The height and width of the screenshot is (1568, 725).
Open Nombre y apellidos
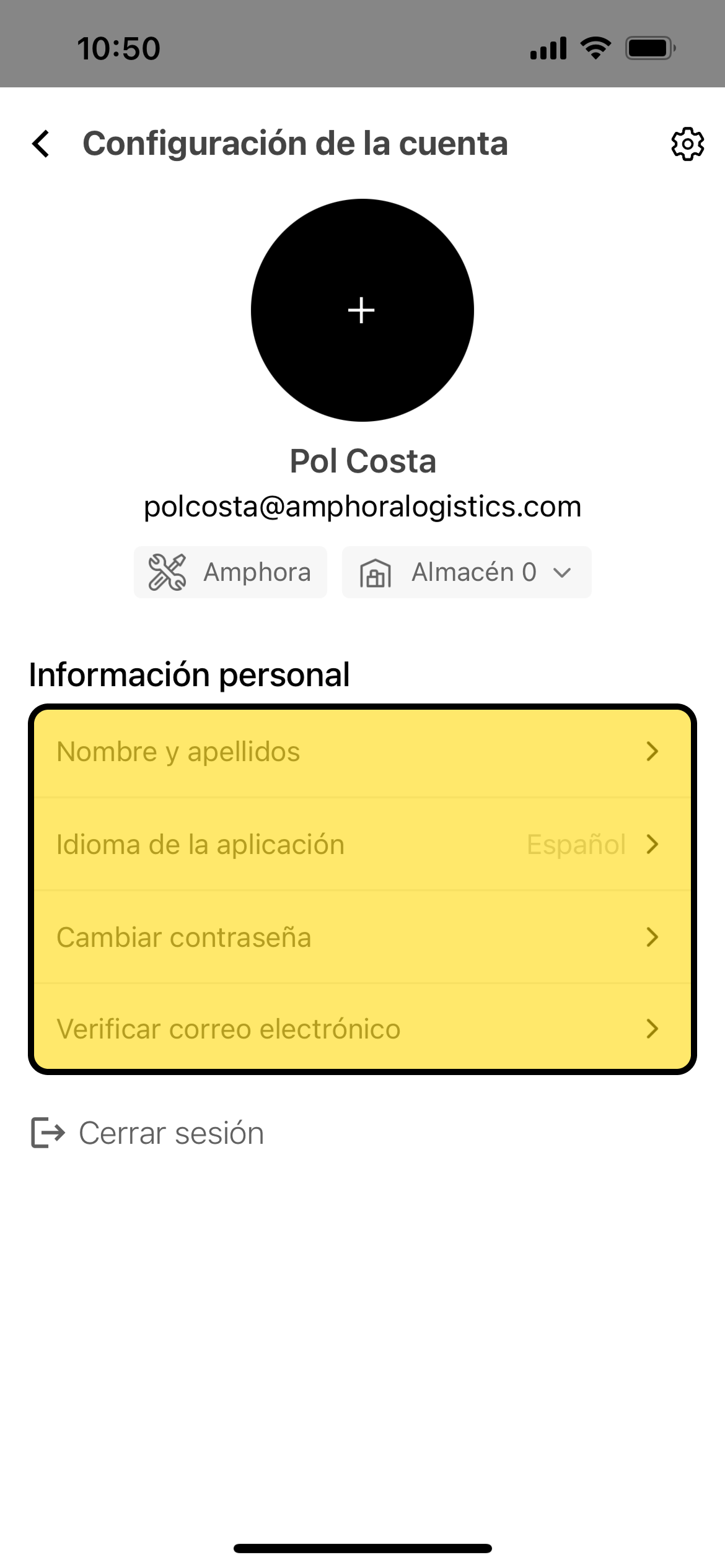pyautogui.click(x=362, y=752)
